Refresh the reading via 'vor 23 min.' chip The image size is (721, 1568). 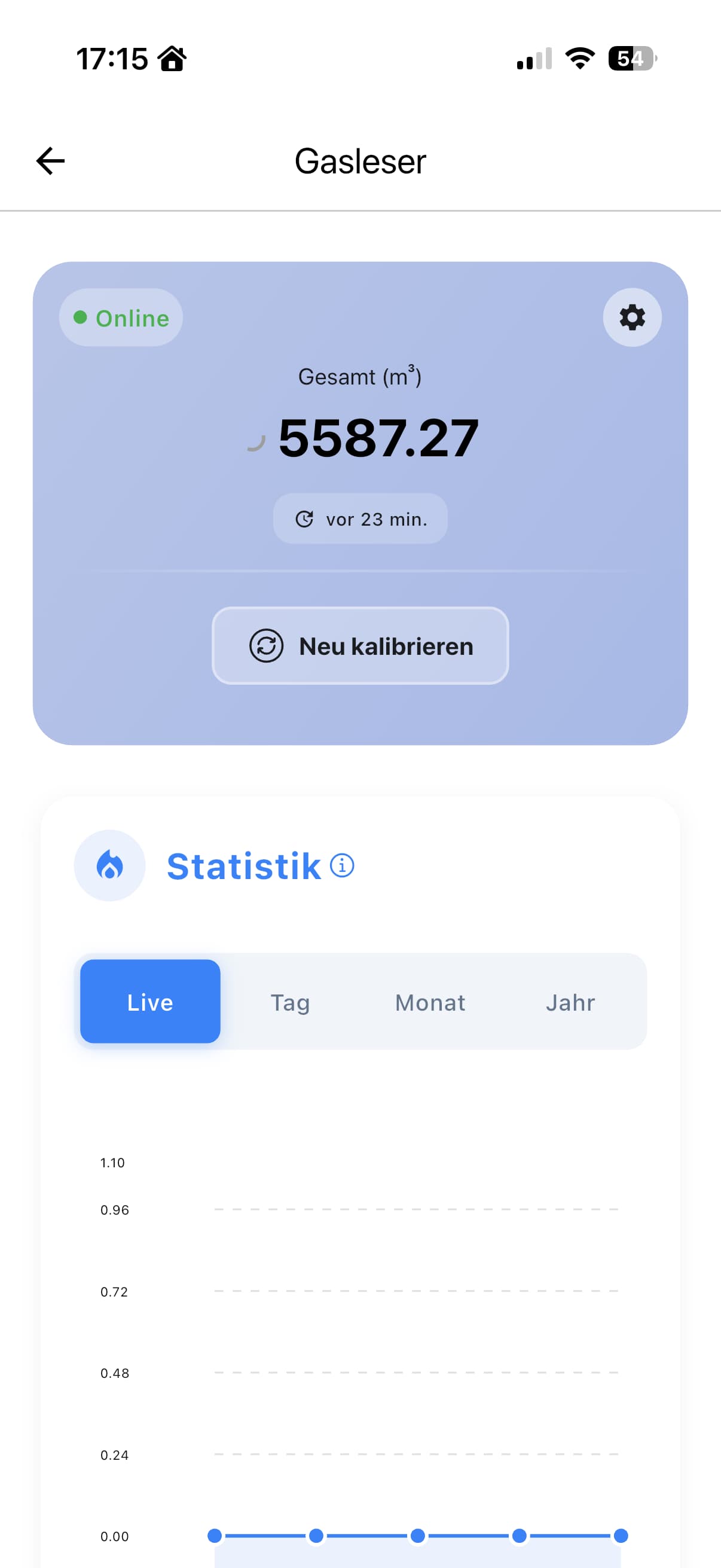click(360, 518)
